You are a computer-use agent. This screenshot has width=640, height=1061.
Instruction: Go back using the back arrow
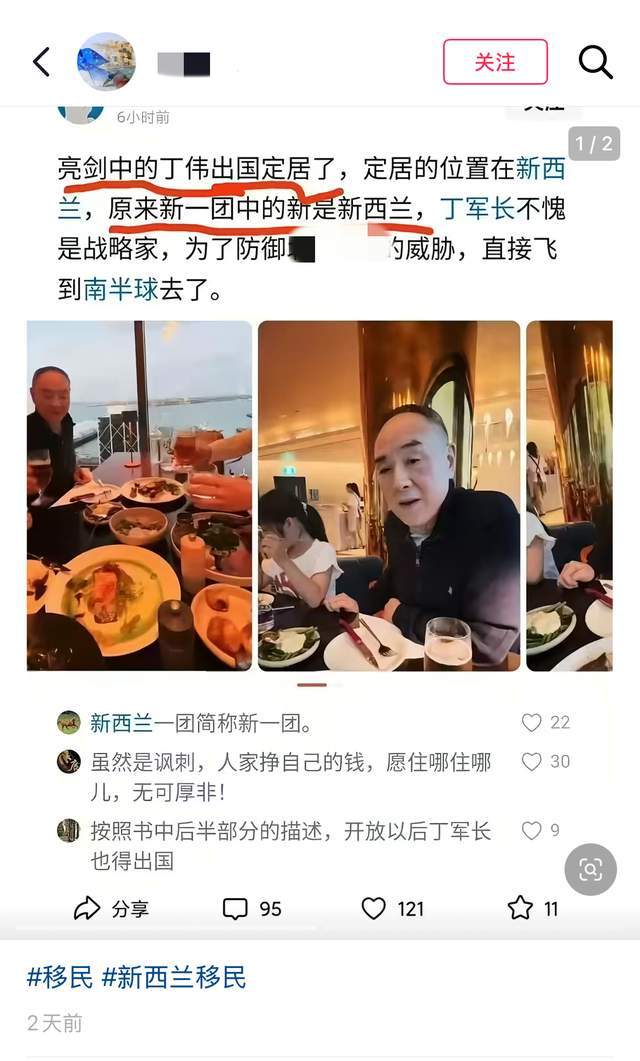coord(41,62)
